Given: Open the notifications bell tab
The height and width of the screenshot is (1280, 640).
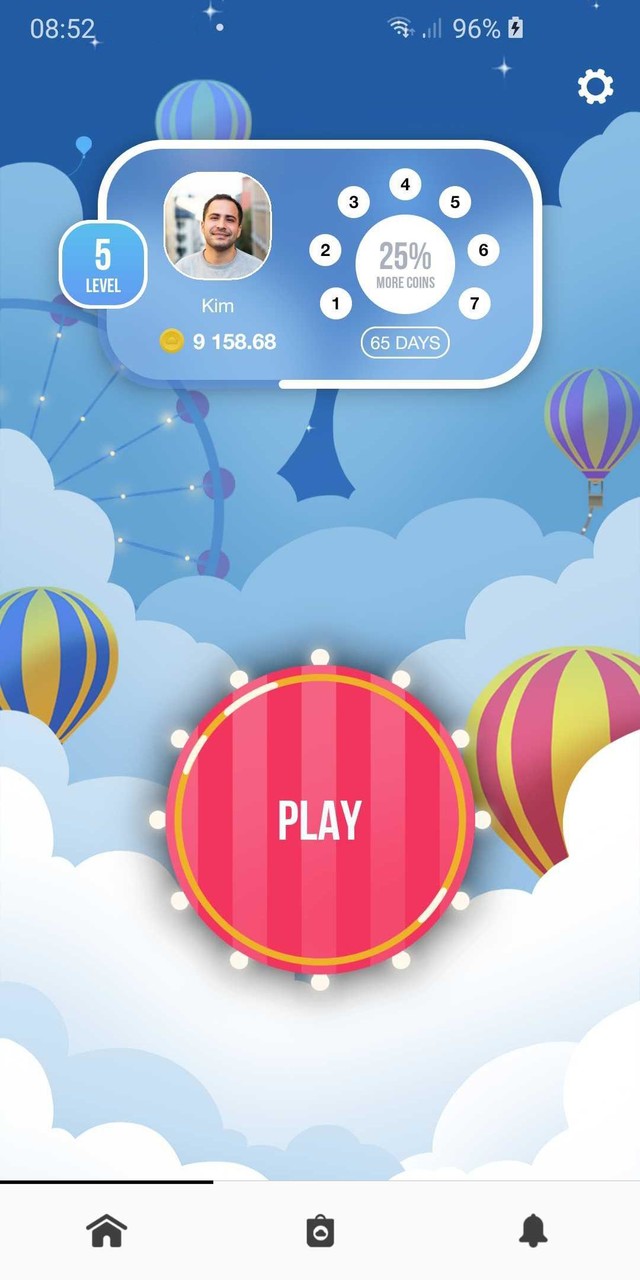Looking at the screenshot, I should 533,1230.
